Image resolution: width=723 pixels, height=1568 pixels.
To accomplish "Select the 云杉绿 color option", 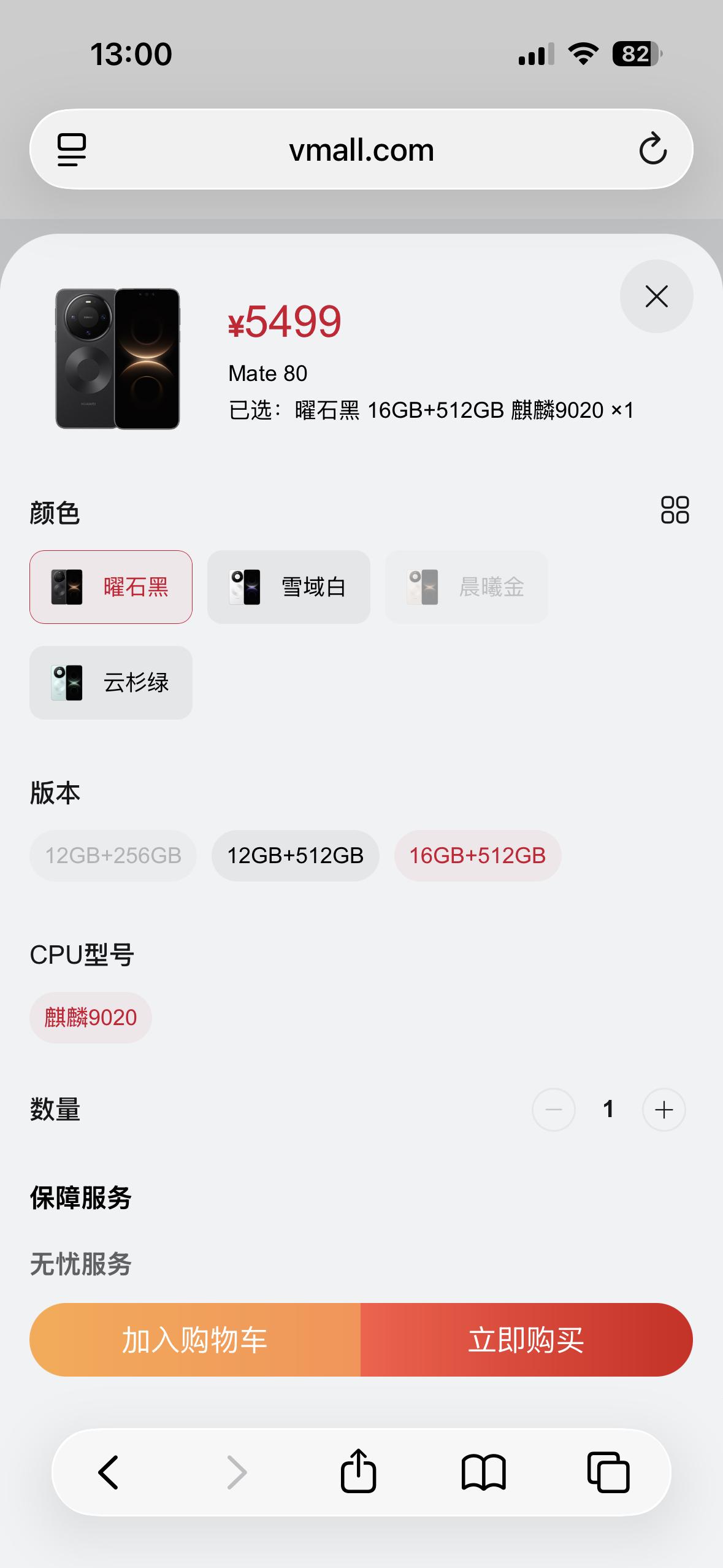I will pyautogui.click(x=110, y=683).
